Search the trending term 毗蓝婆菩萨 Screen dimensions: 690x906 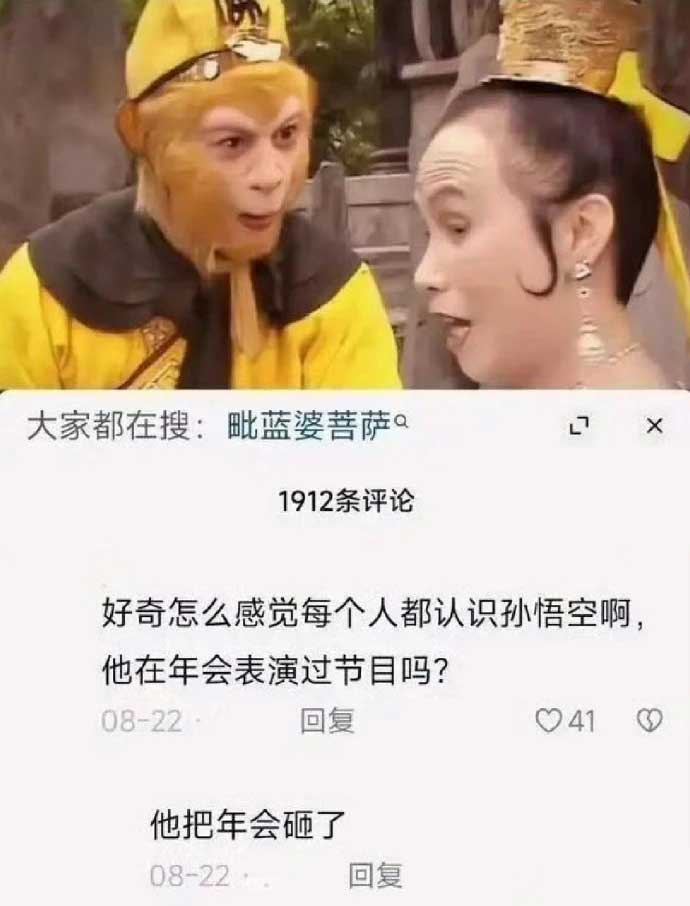(x=310, y=426)
